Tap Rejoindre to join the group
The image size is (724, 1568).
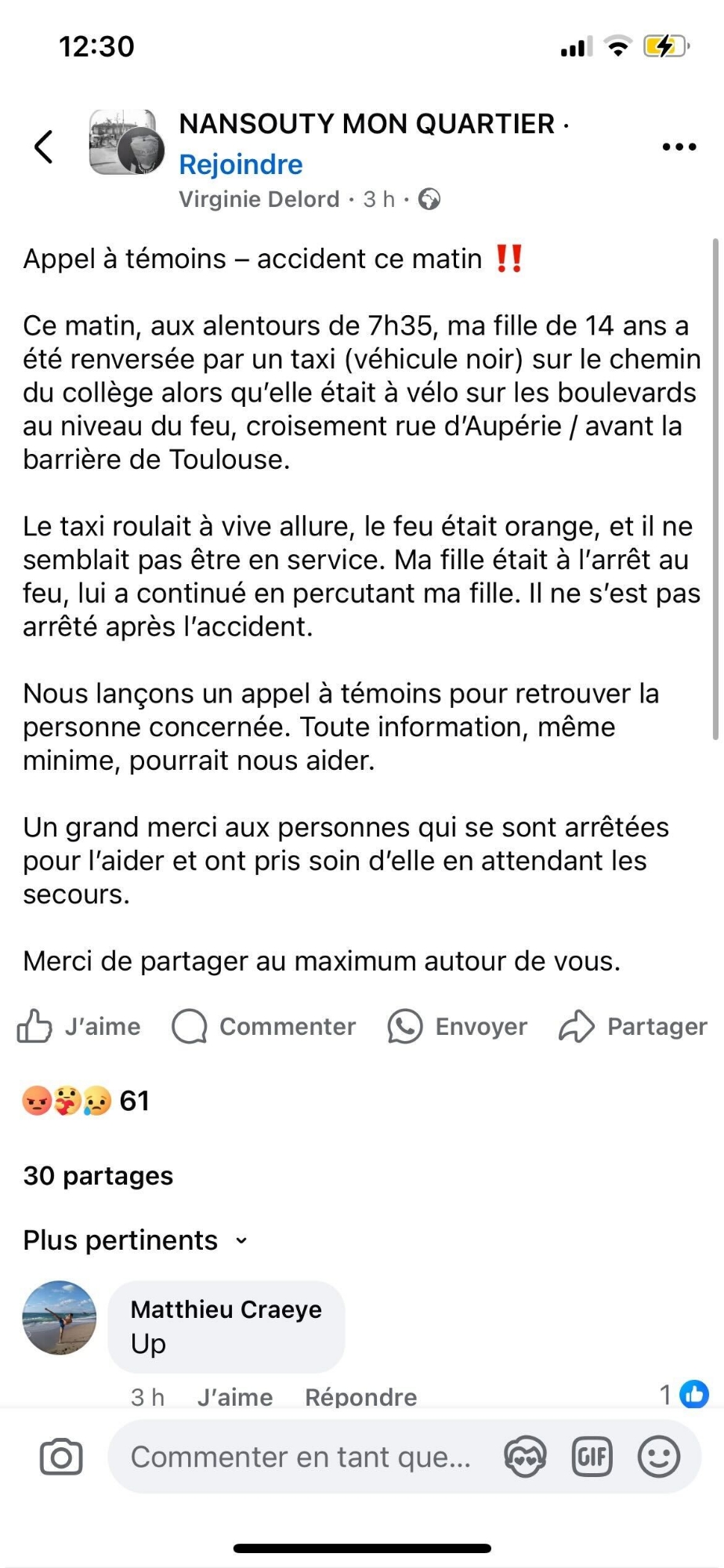click(241, 165)
